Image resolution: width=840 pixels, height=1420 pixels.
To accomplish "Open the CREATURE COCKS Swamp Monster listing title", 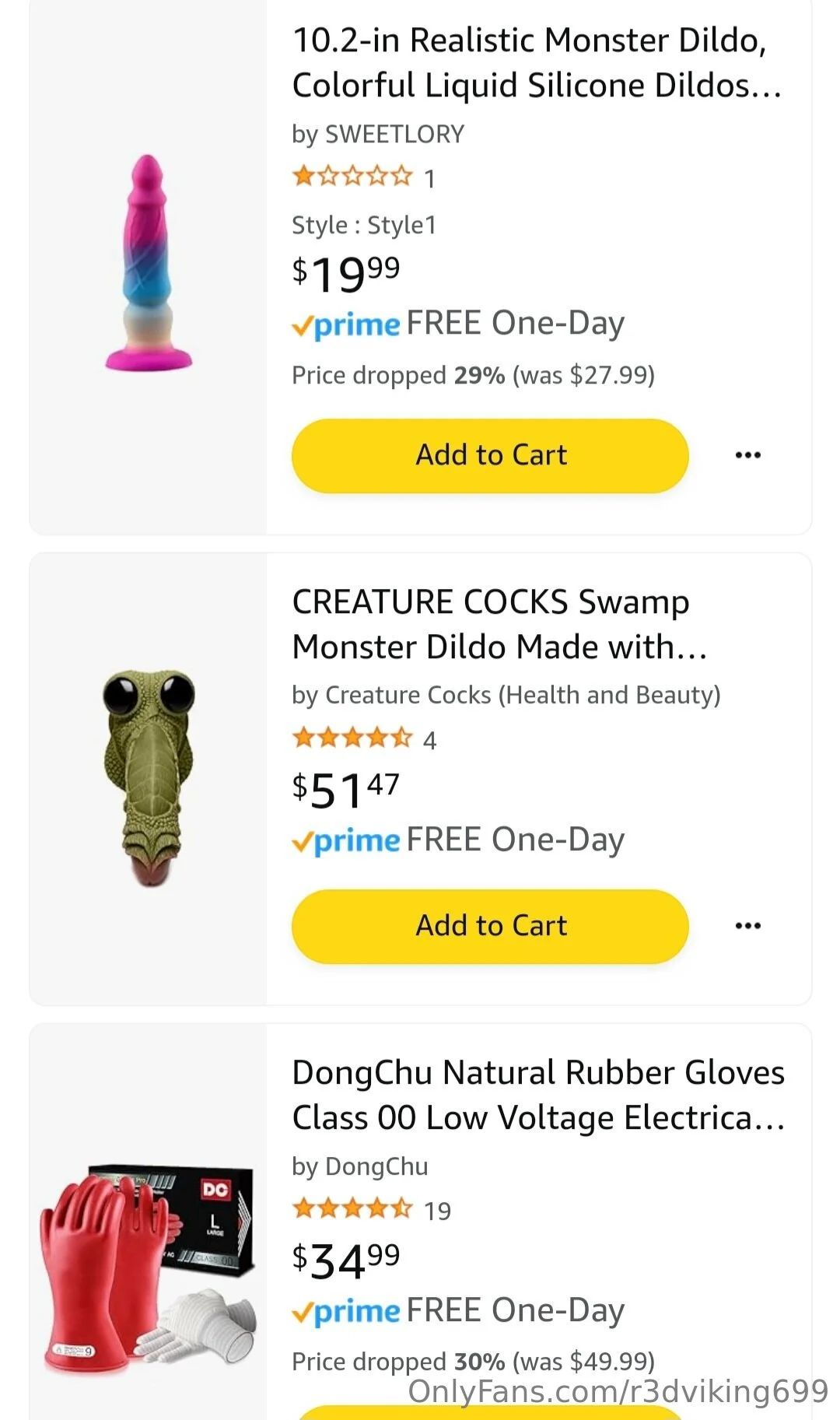I will 499,624.
